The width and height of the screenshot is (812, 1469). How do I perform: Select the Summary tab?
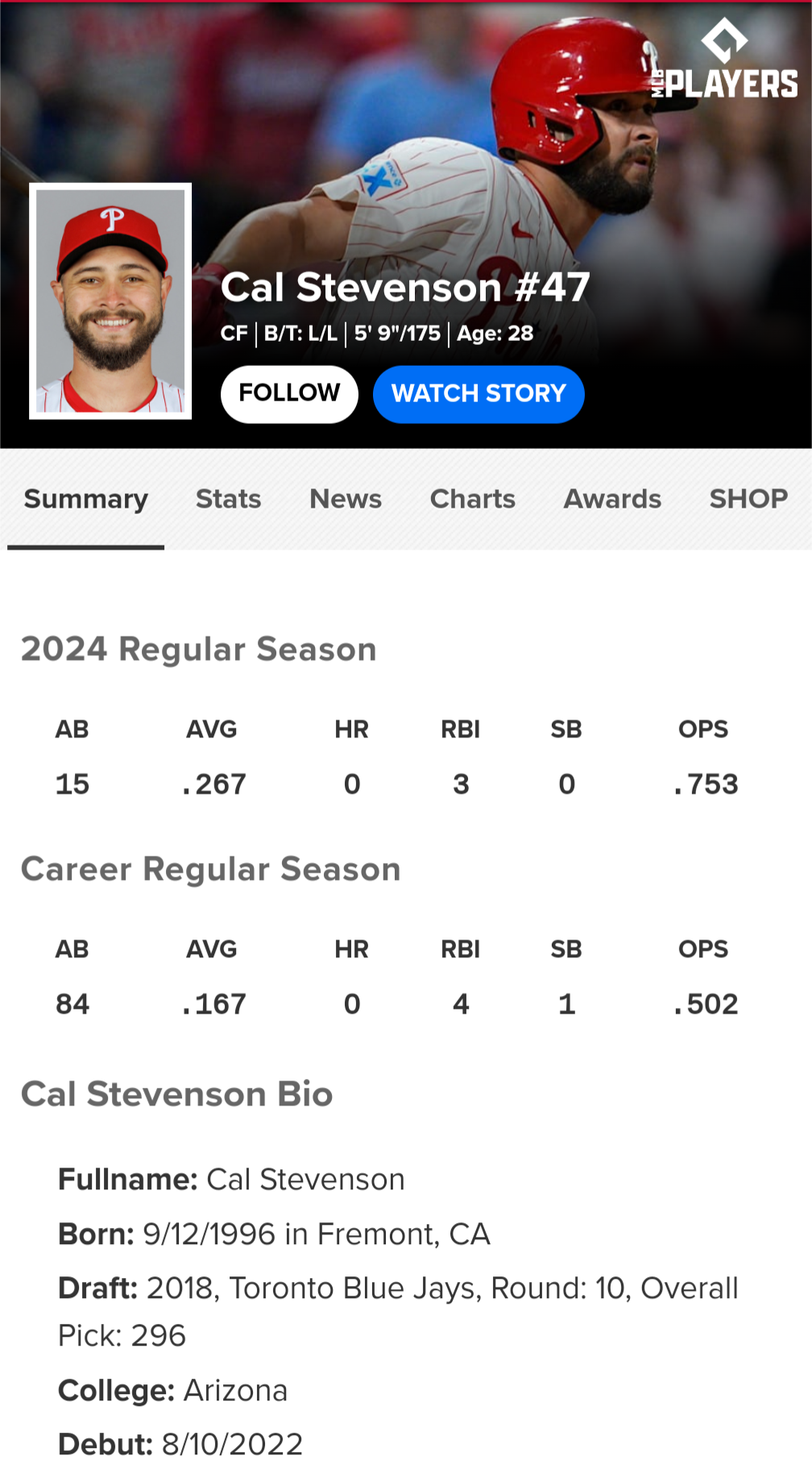pos(86,499)
